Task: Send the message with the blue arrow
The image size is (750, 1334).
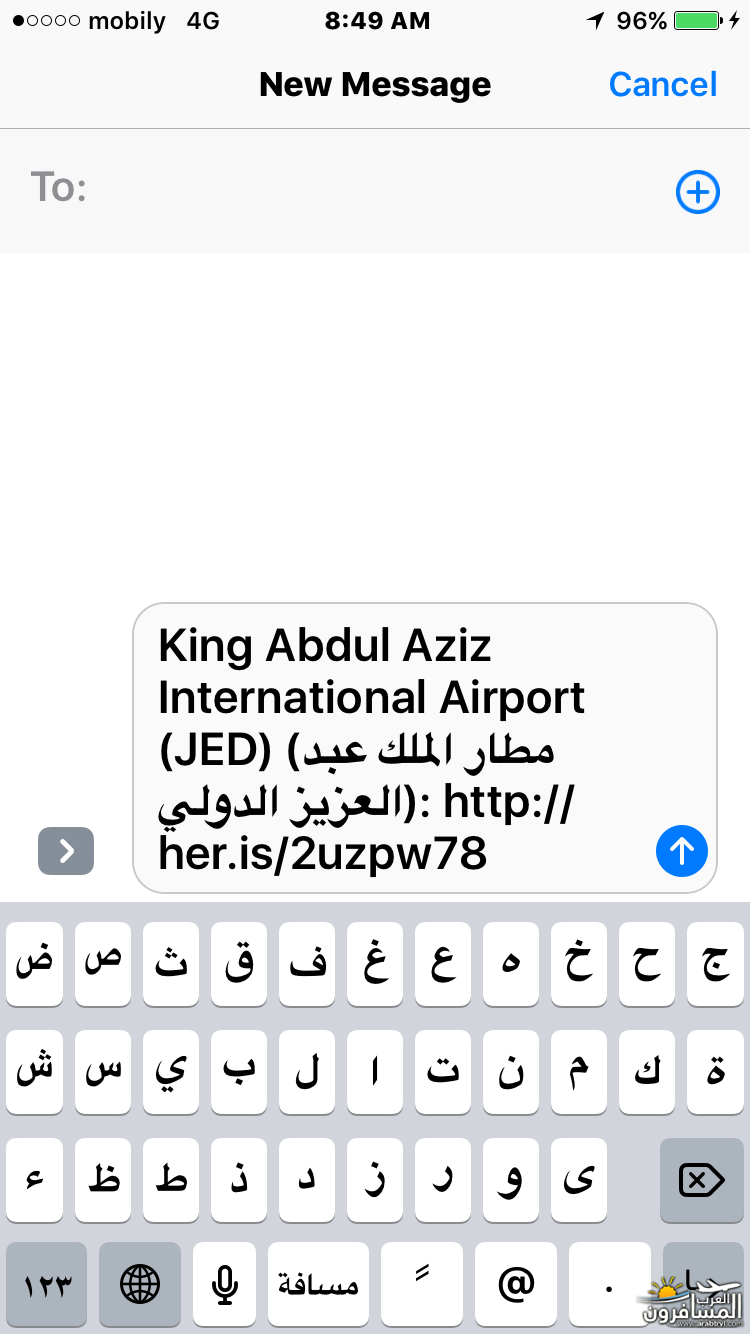Action: [682, 851]
